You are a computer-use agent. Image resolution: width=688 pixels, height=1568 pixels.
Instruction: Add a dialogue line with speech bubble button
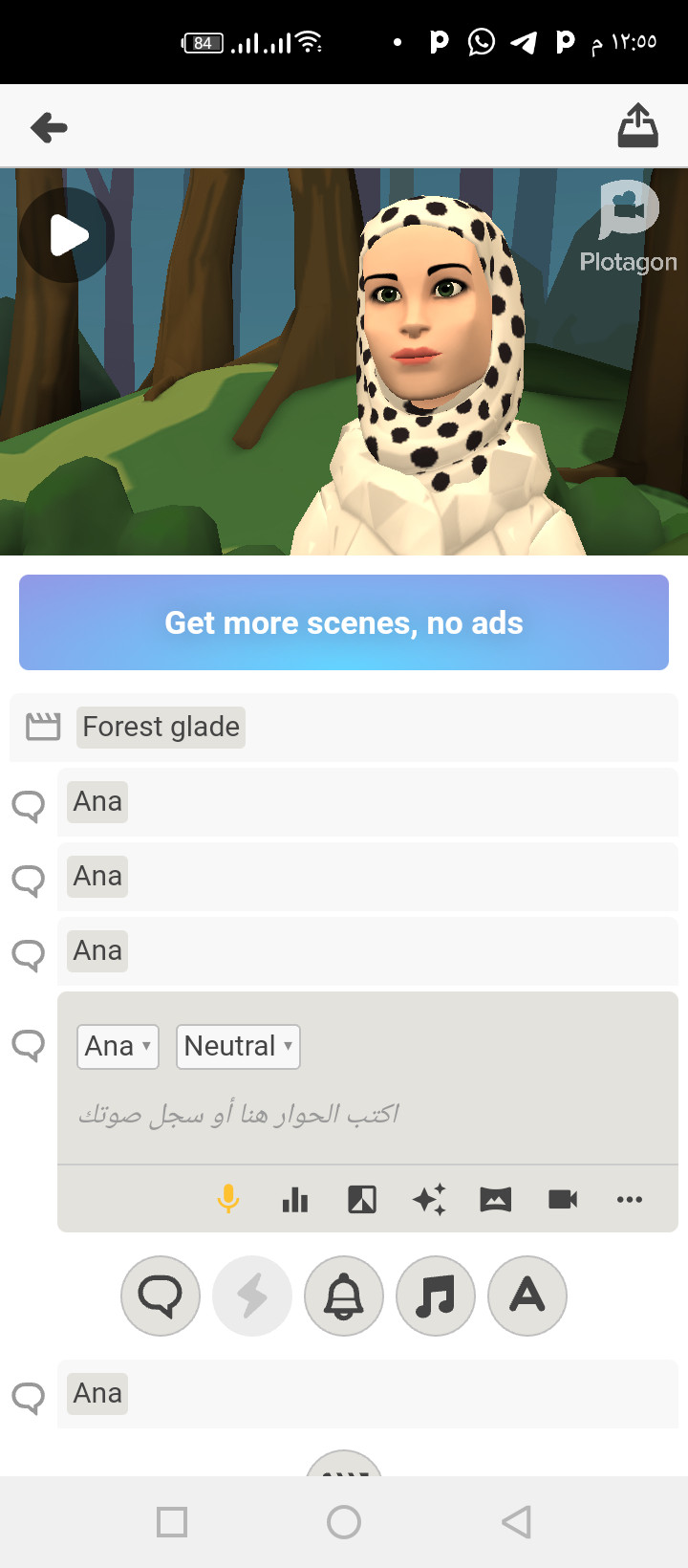coord(161,1296)
